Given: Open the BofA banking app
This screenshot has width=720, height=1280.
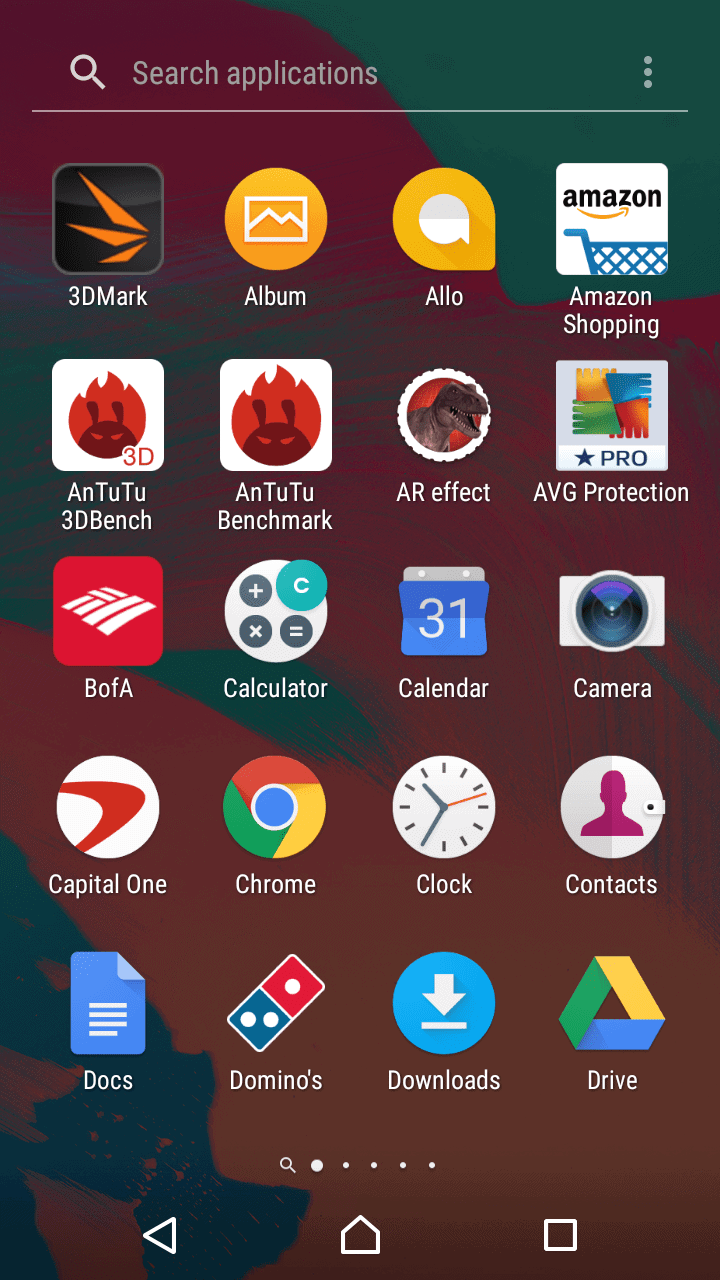Looking at the screenshot, I should tap(108, 612).
